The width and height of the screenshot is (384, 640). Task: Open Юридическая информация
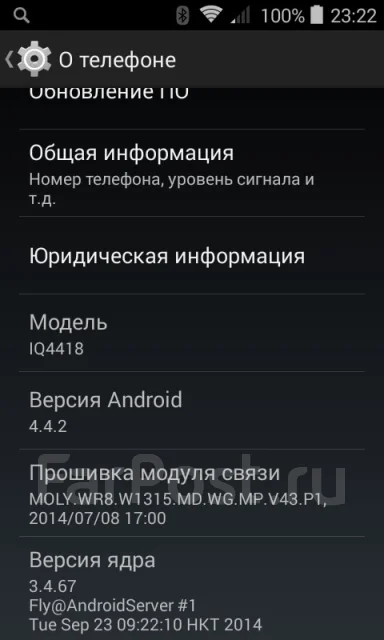coord(192,256)
